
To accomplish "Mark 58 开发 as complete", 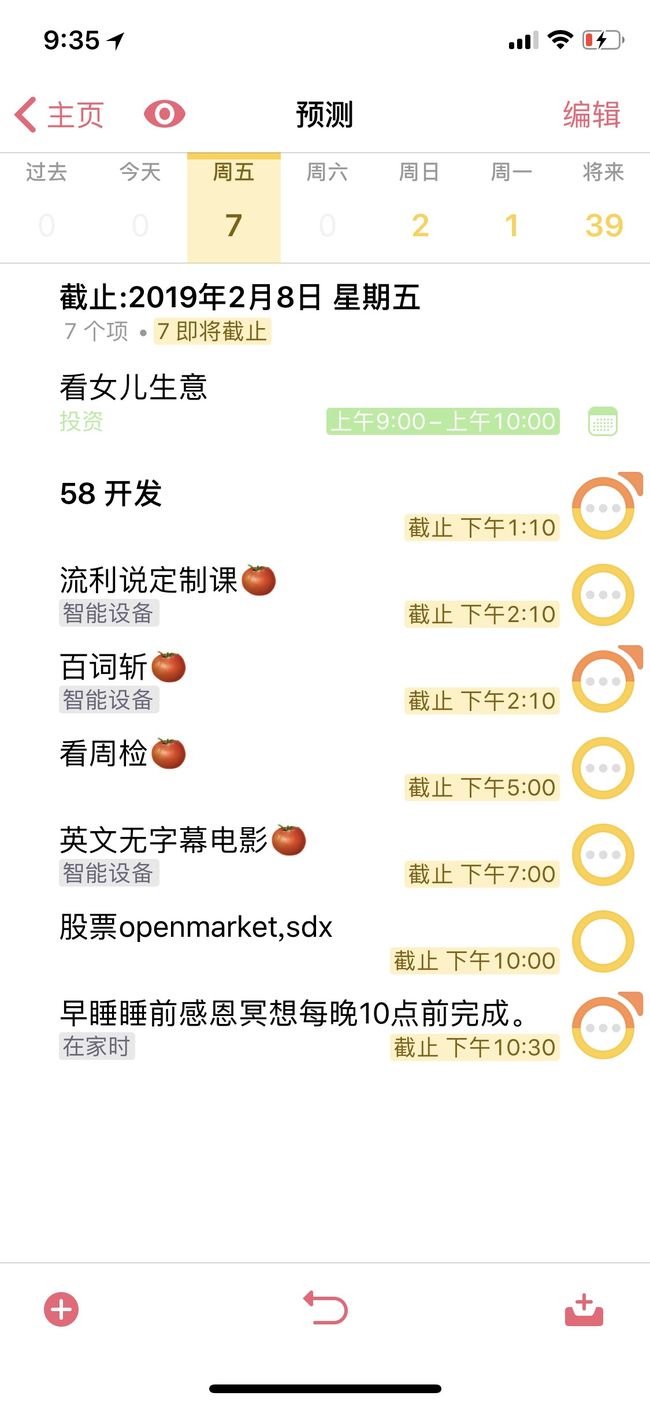I will click(x=604, y=507).
